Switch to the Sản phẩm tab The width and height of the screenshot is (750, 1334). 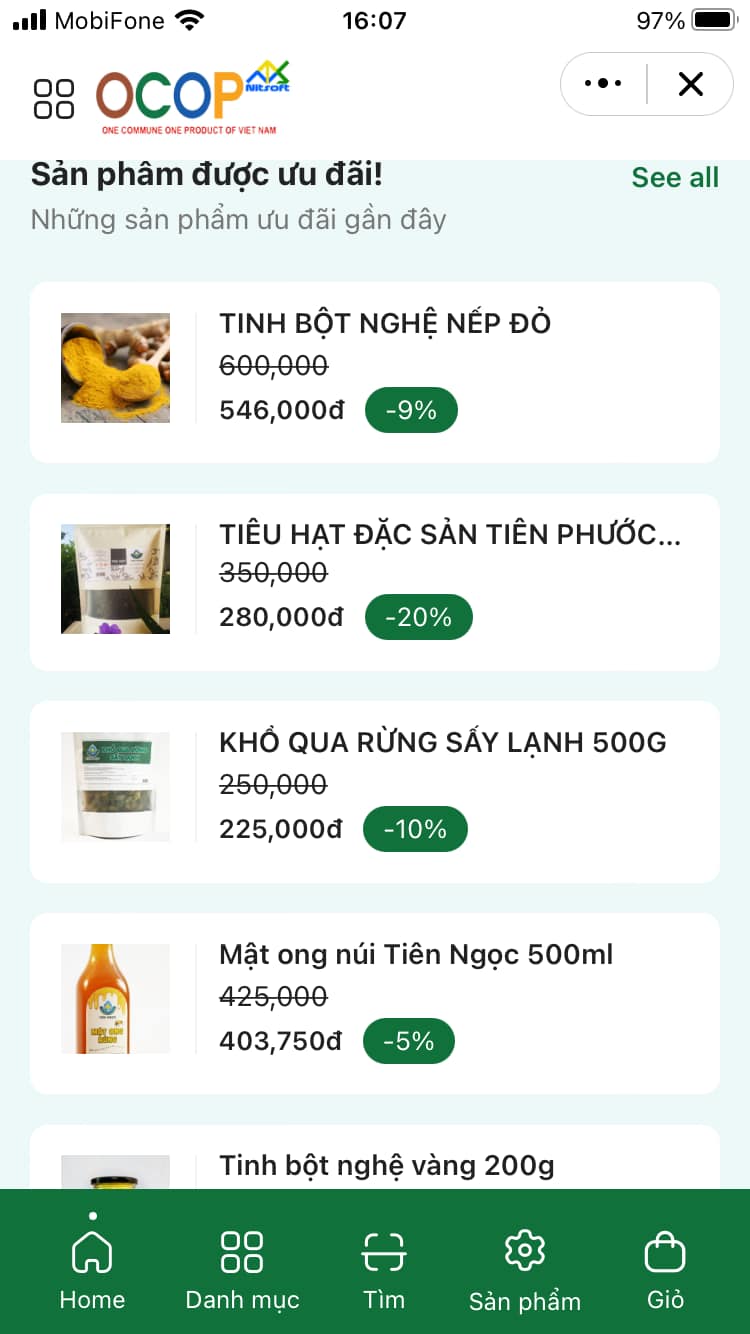(x=524, y=1268)
